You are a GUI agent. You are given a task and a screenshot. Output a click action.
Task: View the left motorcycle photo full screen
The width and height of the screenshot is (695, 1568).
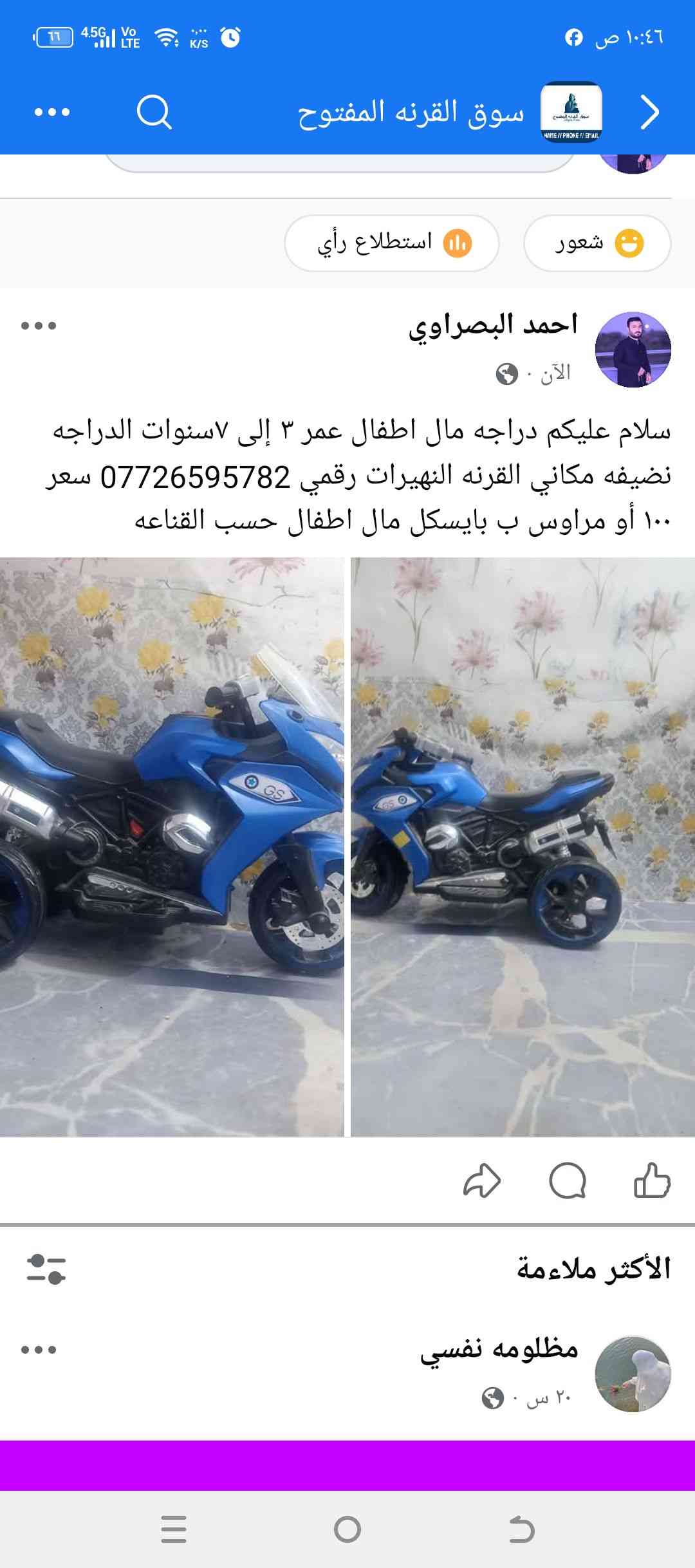click(x=171, y=846)
